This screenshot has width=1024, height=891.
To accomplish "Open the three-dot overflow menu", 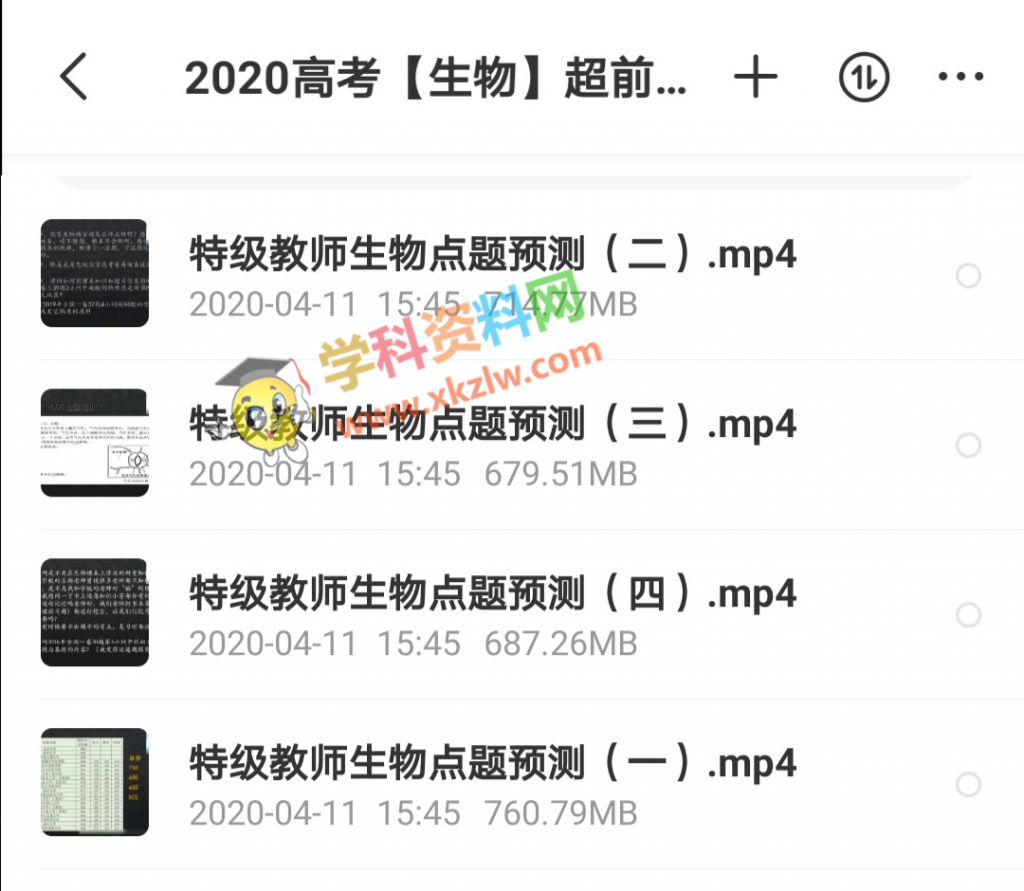I will [961, 77].
